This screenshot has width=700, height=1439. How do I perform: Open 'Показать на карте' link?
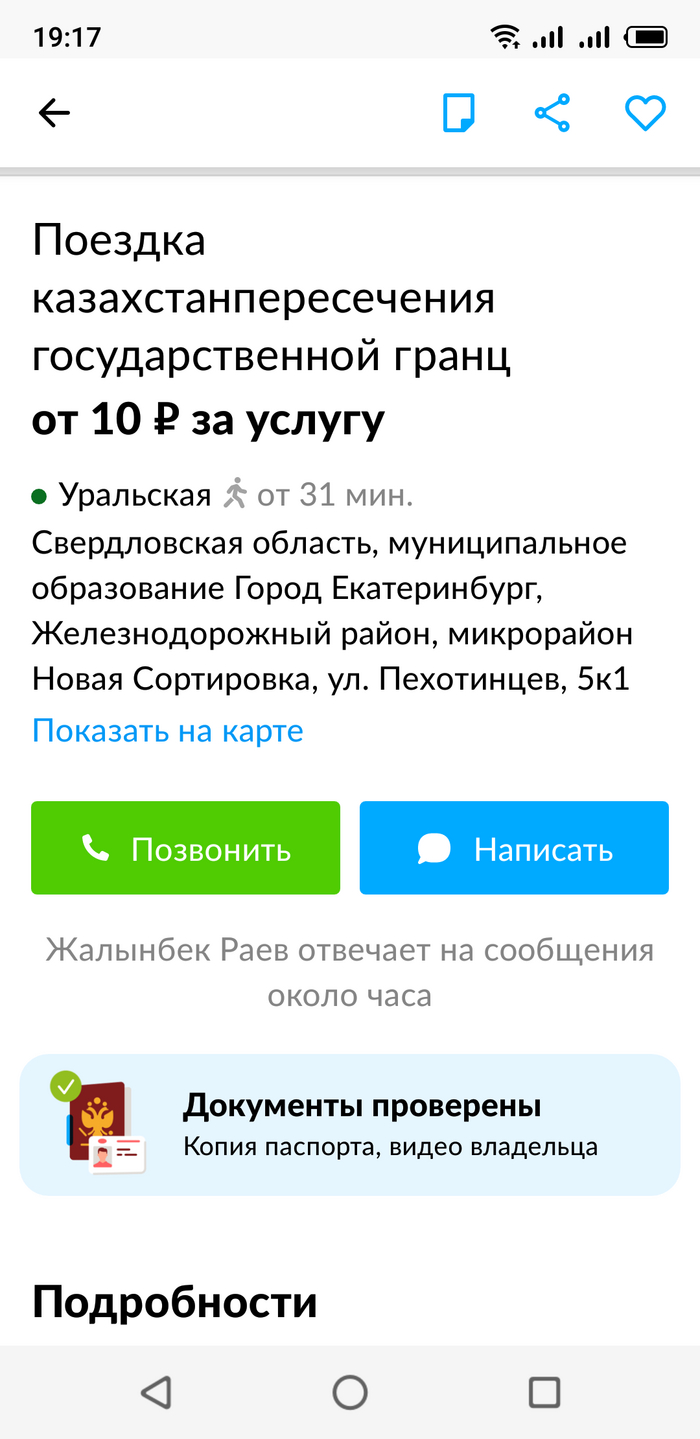point(168,731)
